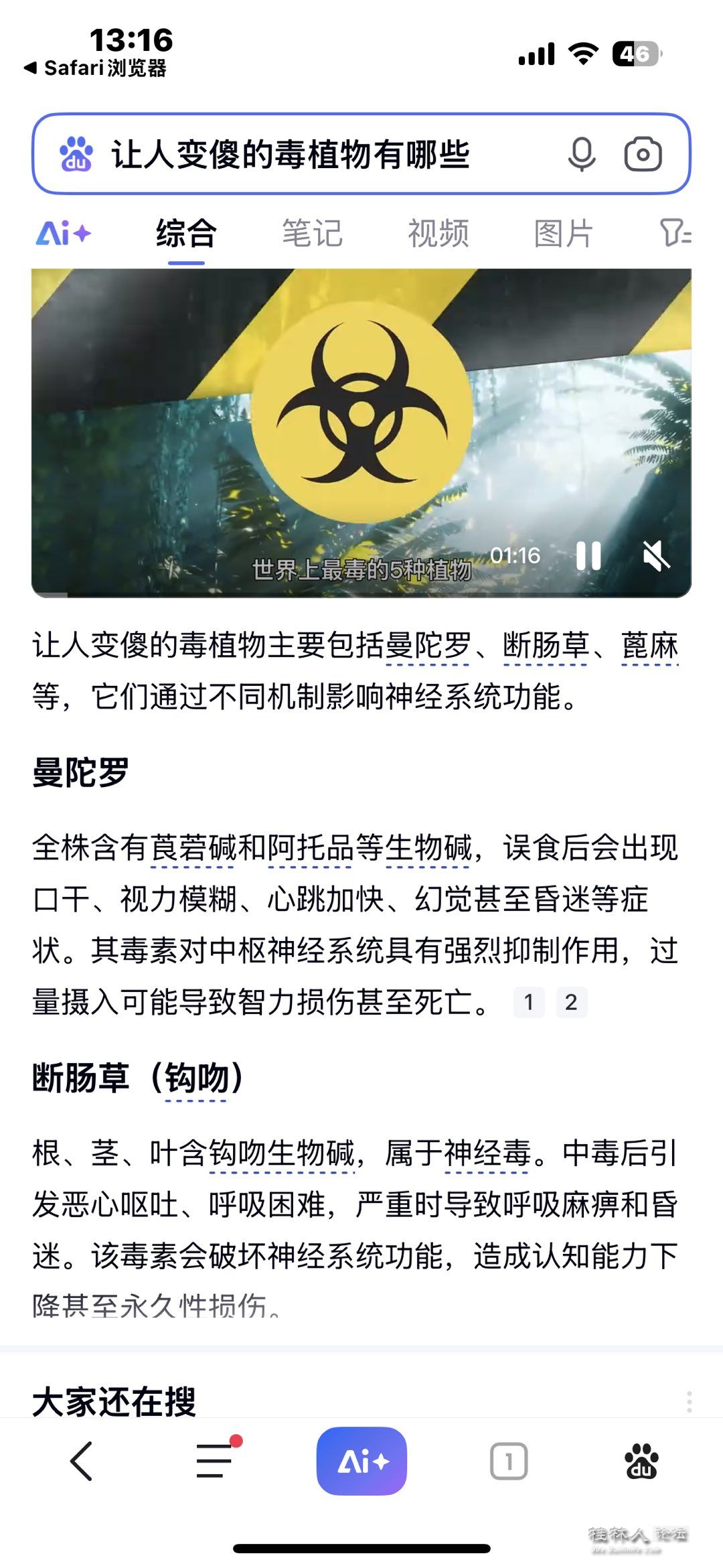The height and width of the screenshot is (1568, 723).
Task: Open camera image search
Action: (643, 155)
